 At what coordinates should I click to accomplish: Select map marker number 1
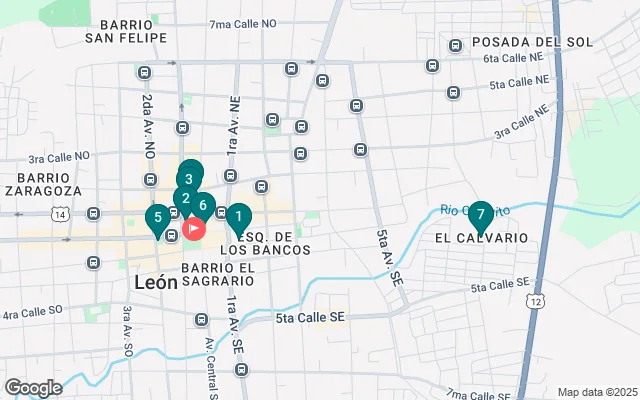(238, 217)
